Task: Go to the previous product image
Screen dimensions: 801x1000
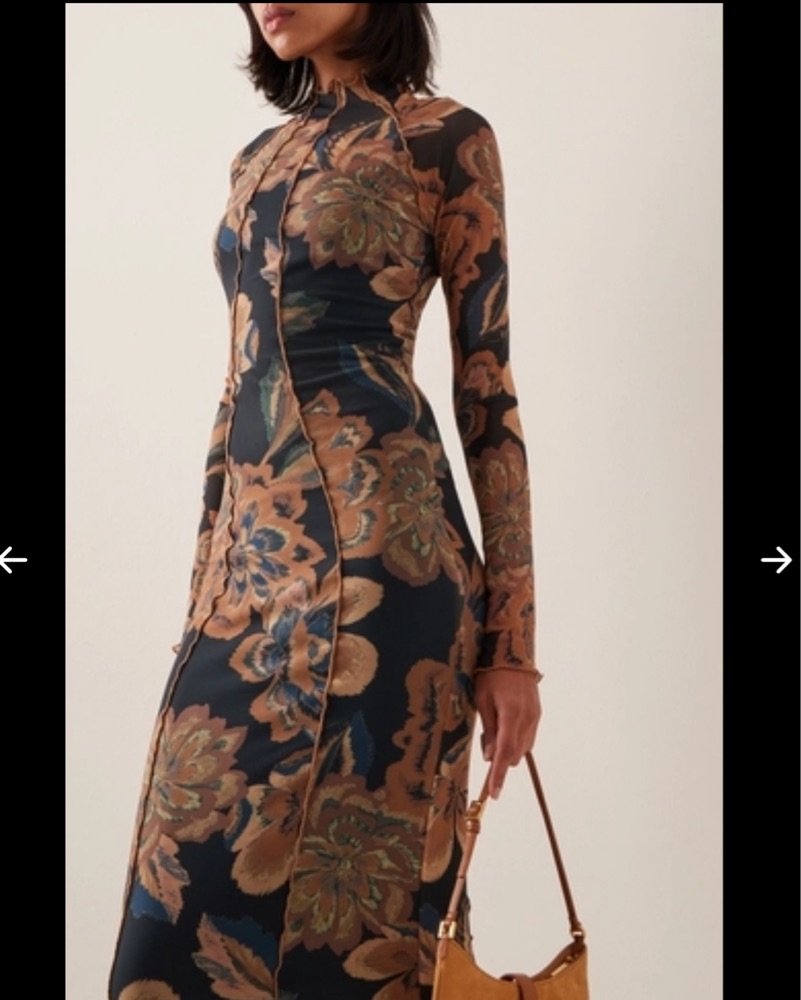Action: (13, 559)
